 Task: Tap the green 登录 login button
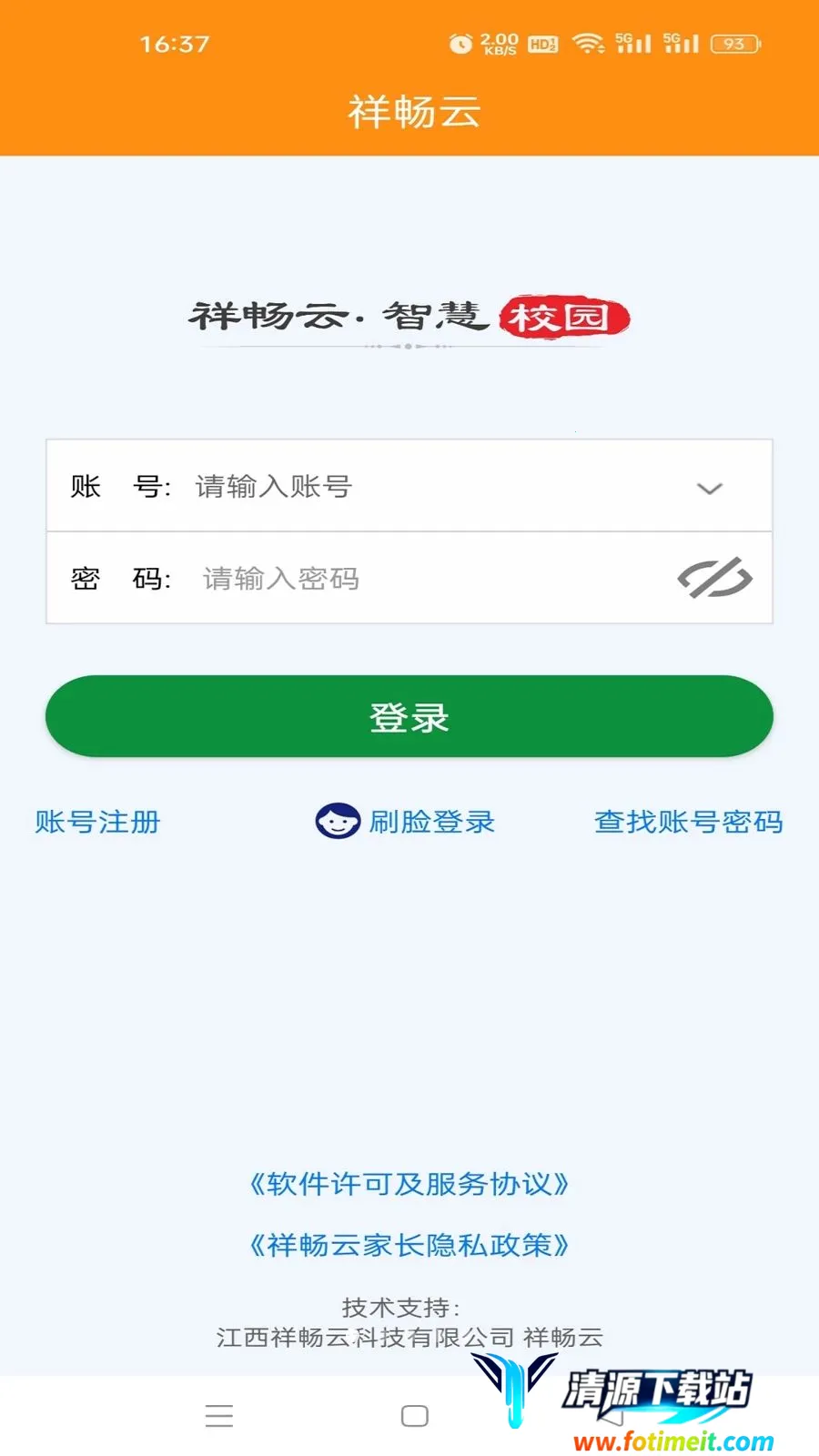409,716
